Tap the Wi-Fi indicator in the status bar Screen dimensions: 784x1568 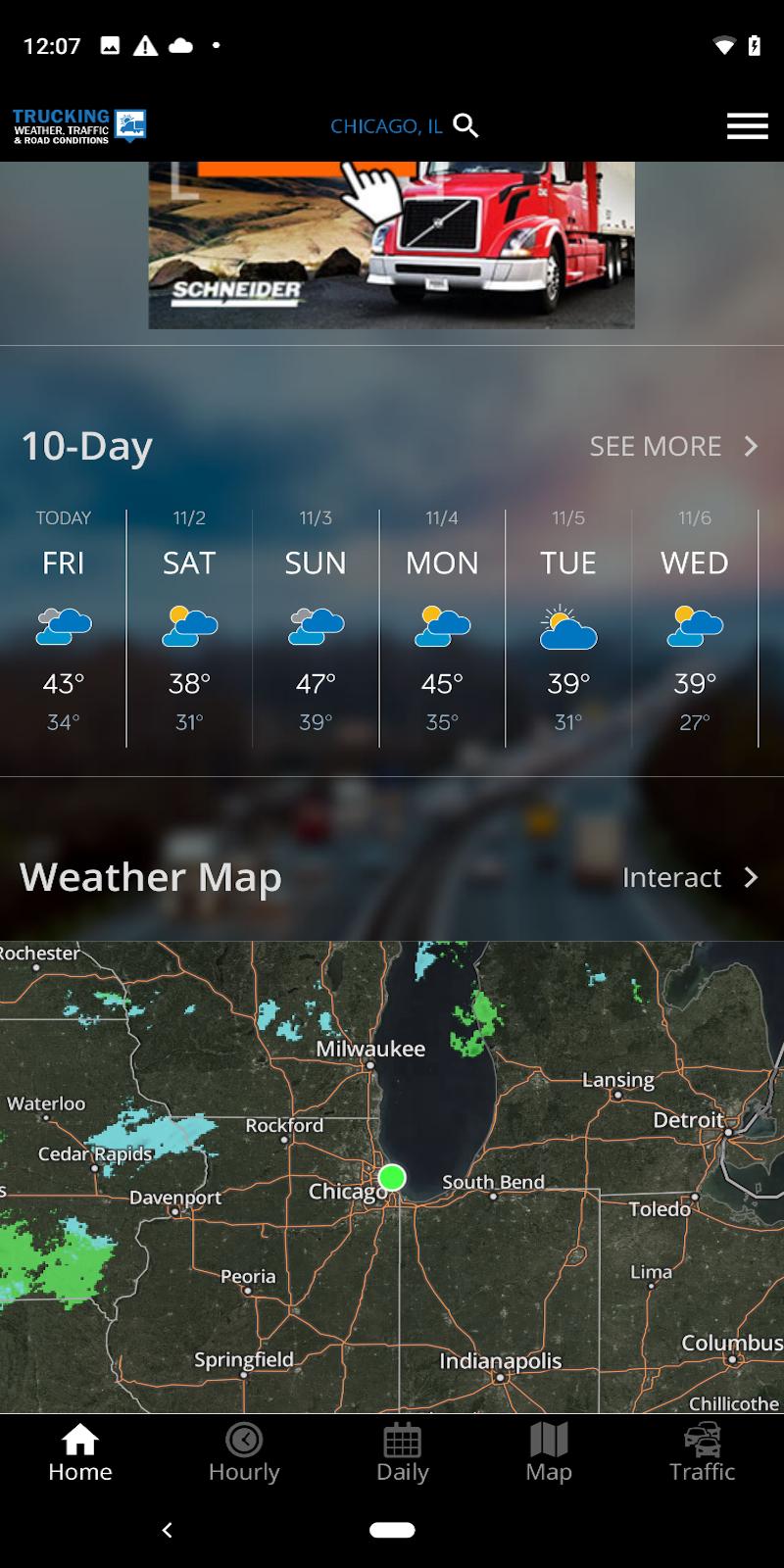coord(725,44)
